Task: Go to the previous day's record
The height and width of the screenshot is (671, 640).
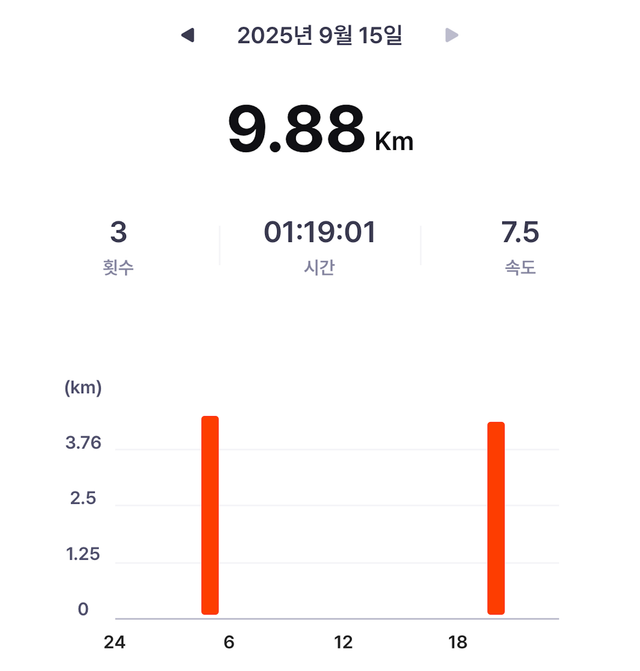Action: (187, 36)
